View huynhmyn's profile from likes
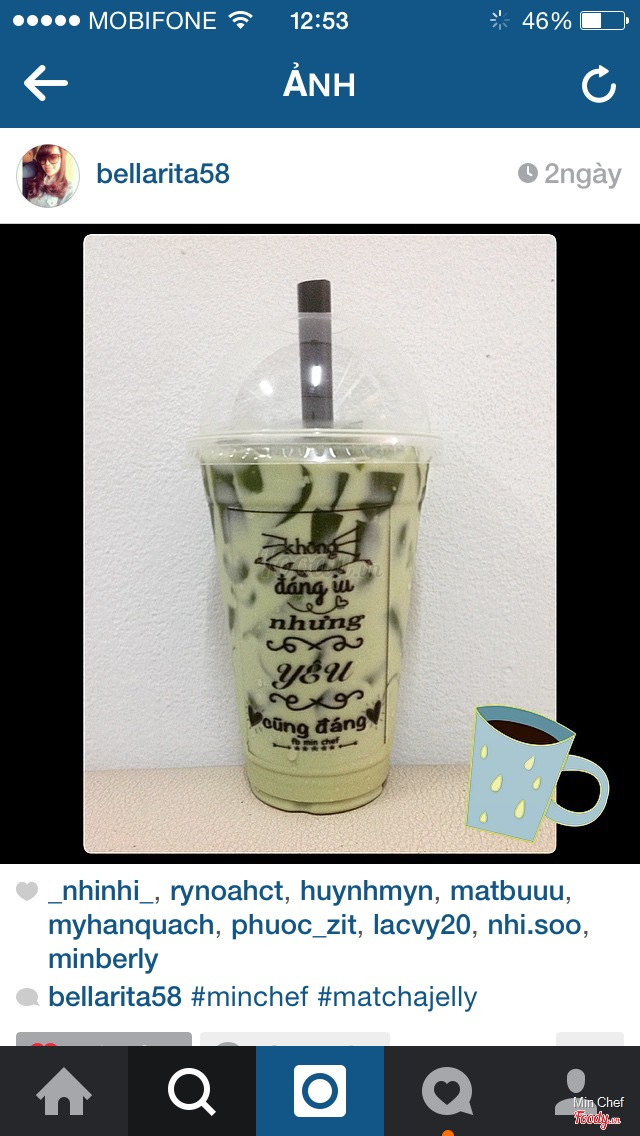This screenshot has height=1136, width=640. coord(364,891)
